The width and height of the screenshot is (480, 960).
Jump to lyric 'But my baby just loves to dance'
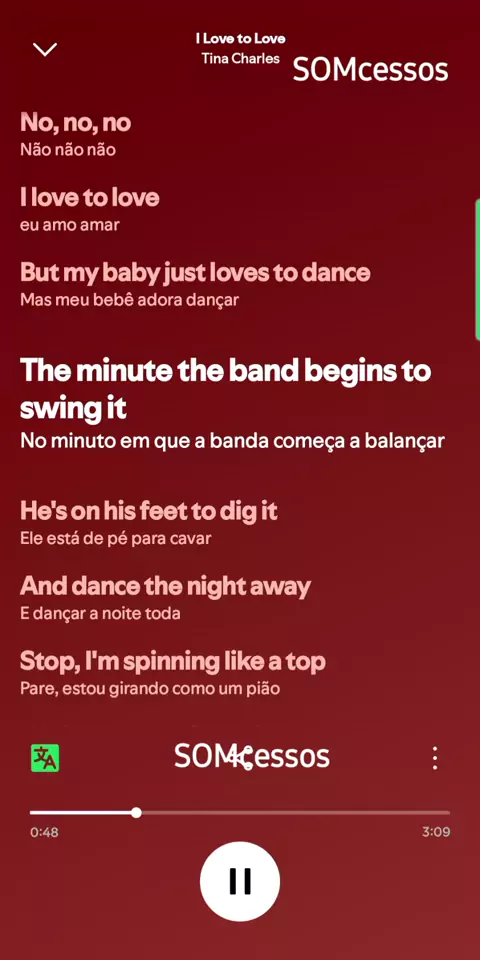click(x=195, y=273)
